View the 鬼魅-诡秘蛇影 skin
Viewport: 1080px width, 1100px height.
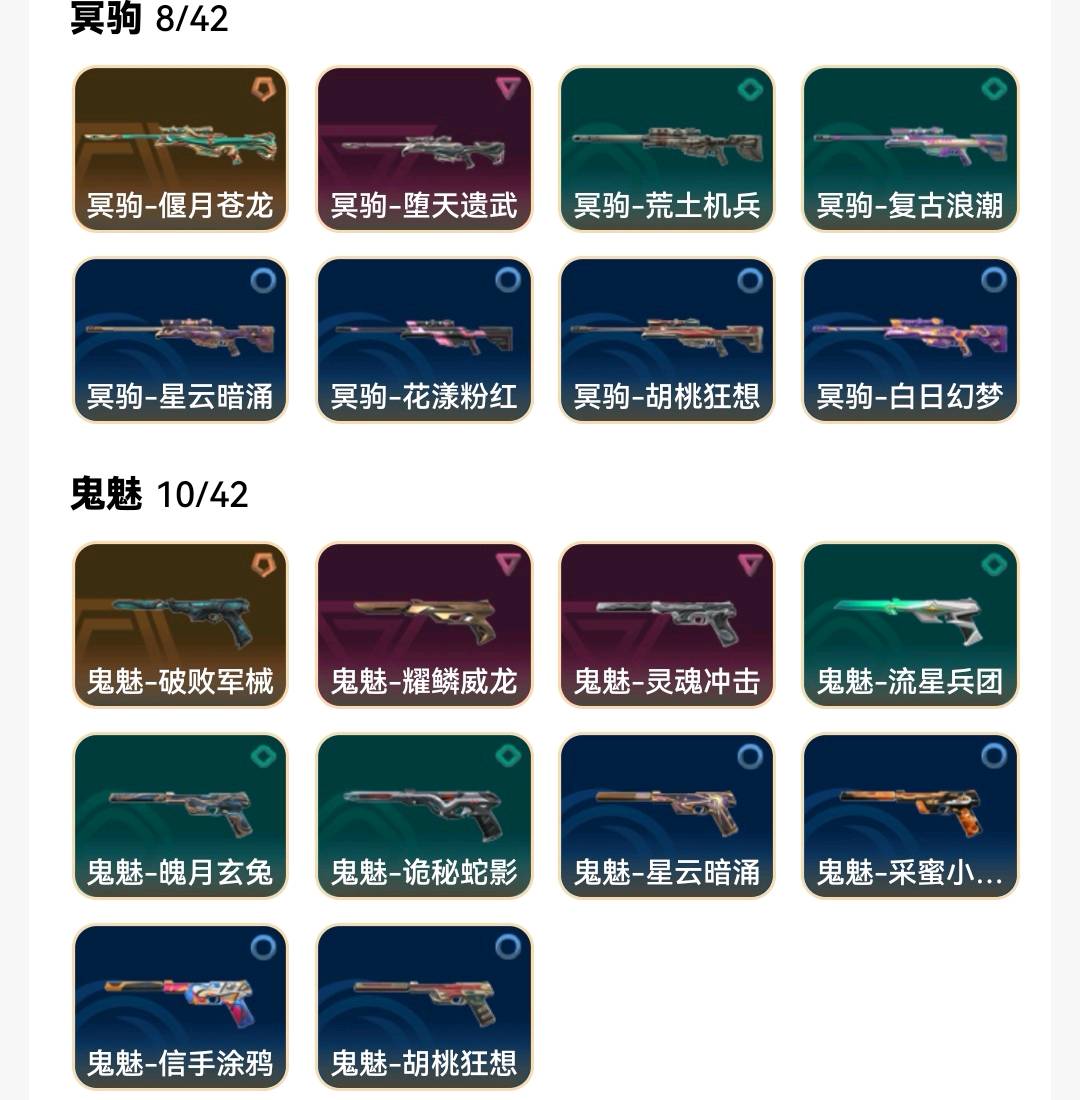tap(424, 816)
